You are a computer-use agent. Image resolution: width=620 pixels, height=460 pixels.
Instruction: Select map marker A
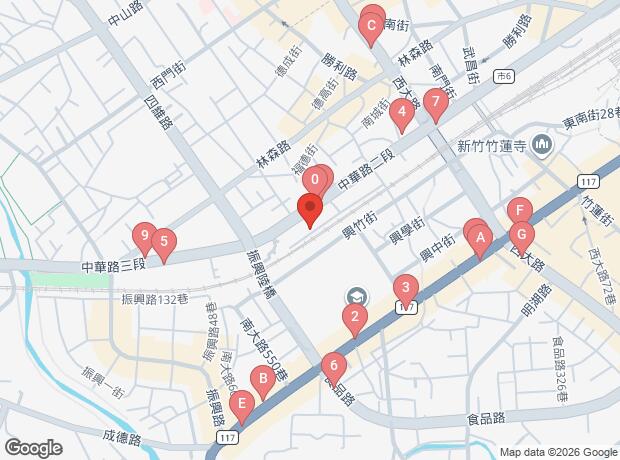480,239
